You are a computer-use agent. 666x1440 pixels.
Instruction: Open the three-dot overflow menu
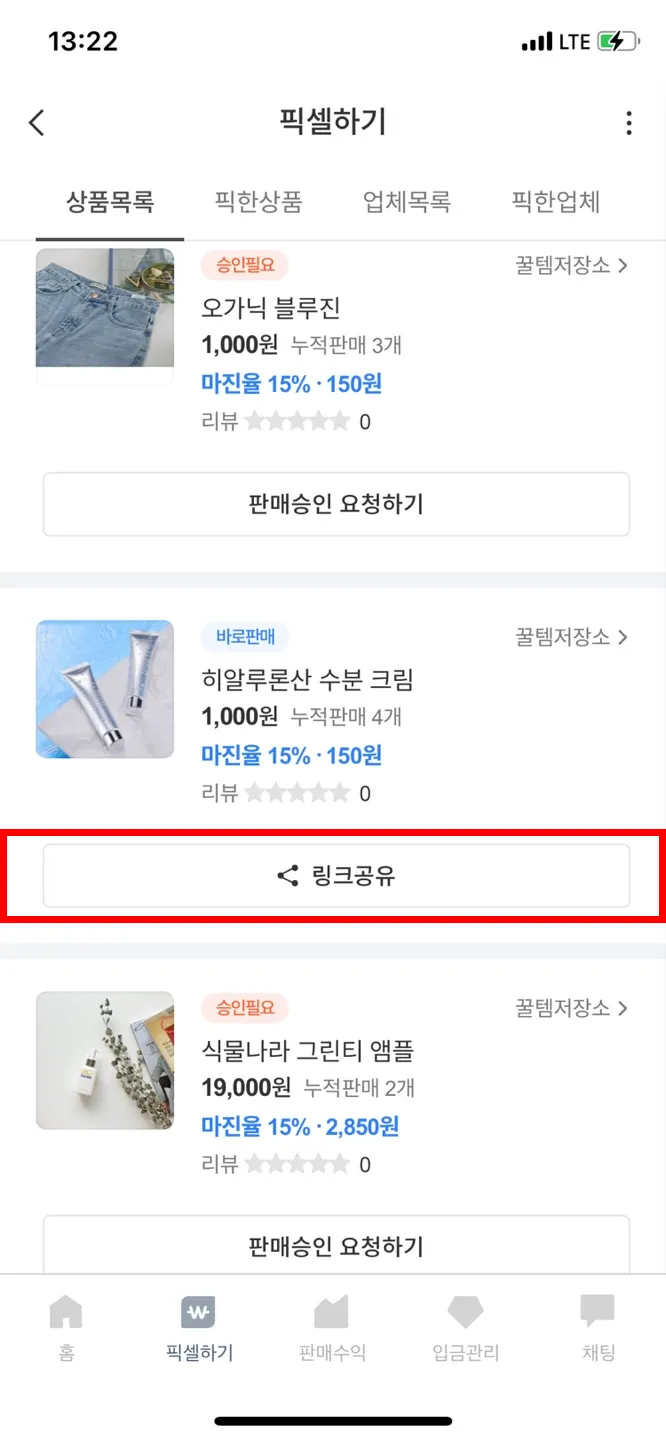point(628,123)
